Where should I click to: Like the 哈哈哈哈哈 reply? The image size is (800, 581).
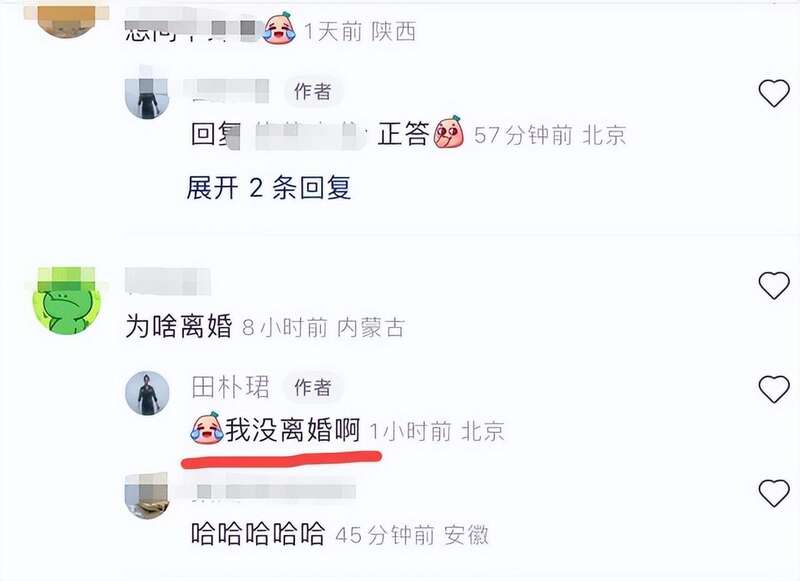coord(774,493)
